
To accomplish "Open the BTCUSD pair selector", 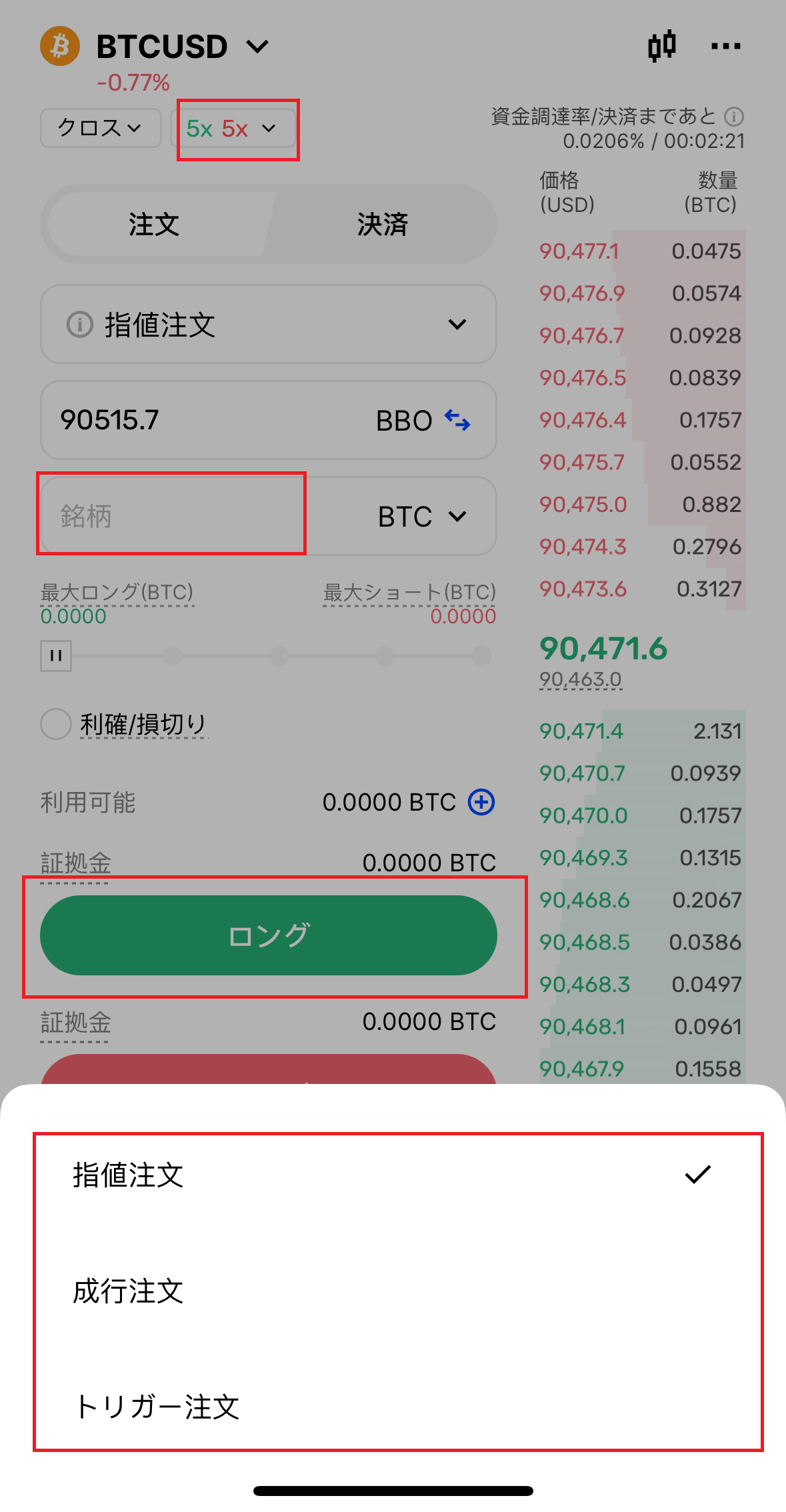I will coord(180,47).
